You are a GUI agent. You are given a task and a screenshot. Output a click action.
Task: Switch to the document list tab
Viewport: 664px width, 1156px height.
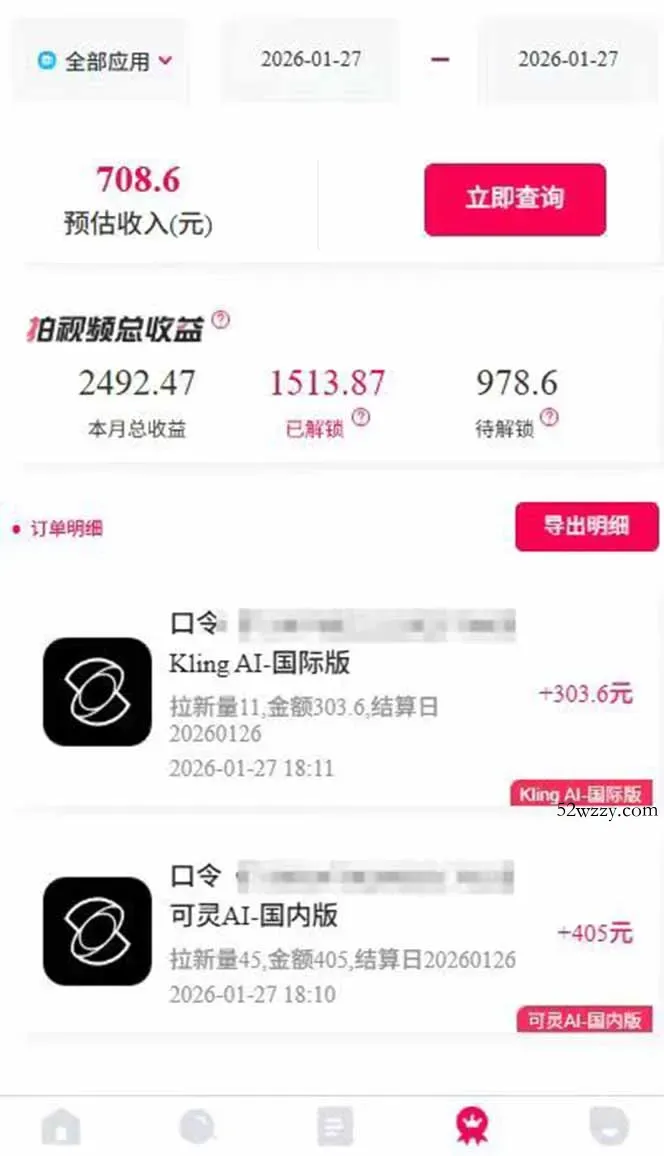334,1127
